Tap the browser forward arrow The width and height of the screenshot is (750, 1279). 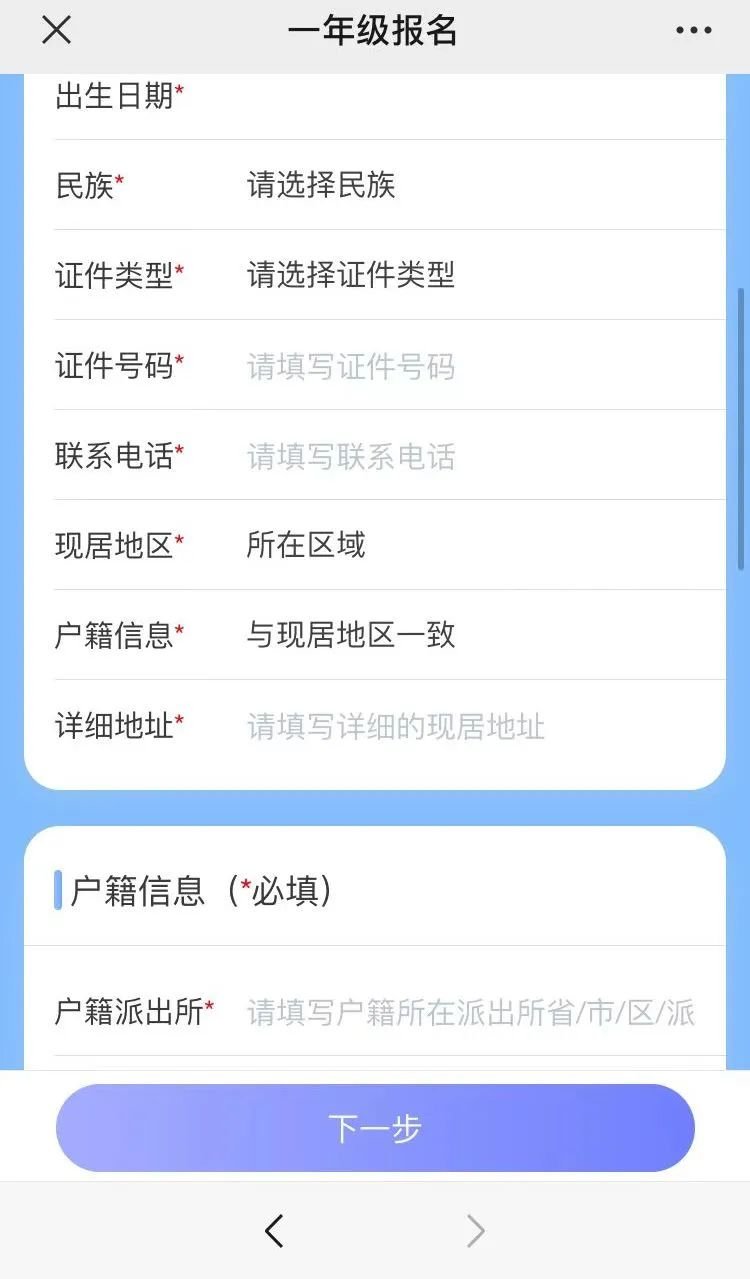tap(476, 1231)
